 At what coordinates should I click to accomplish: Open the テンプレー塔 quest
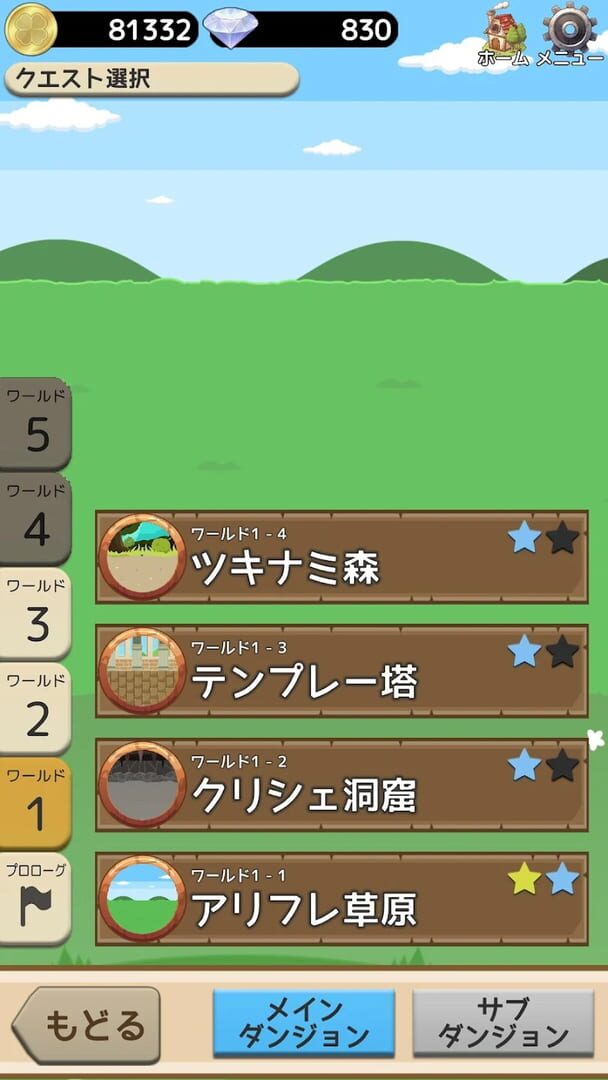tap(342, 671)
